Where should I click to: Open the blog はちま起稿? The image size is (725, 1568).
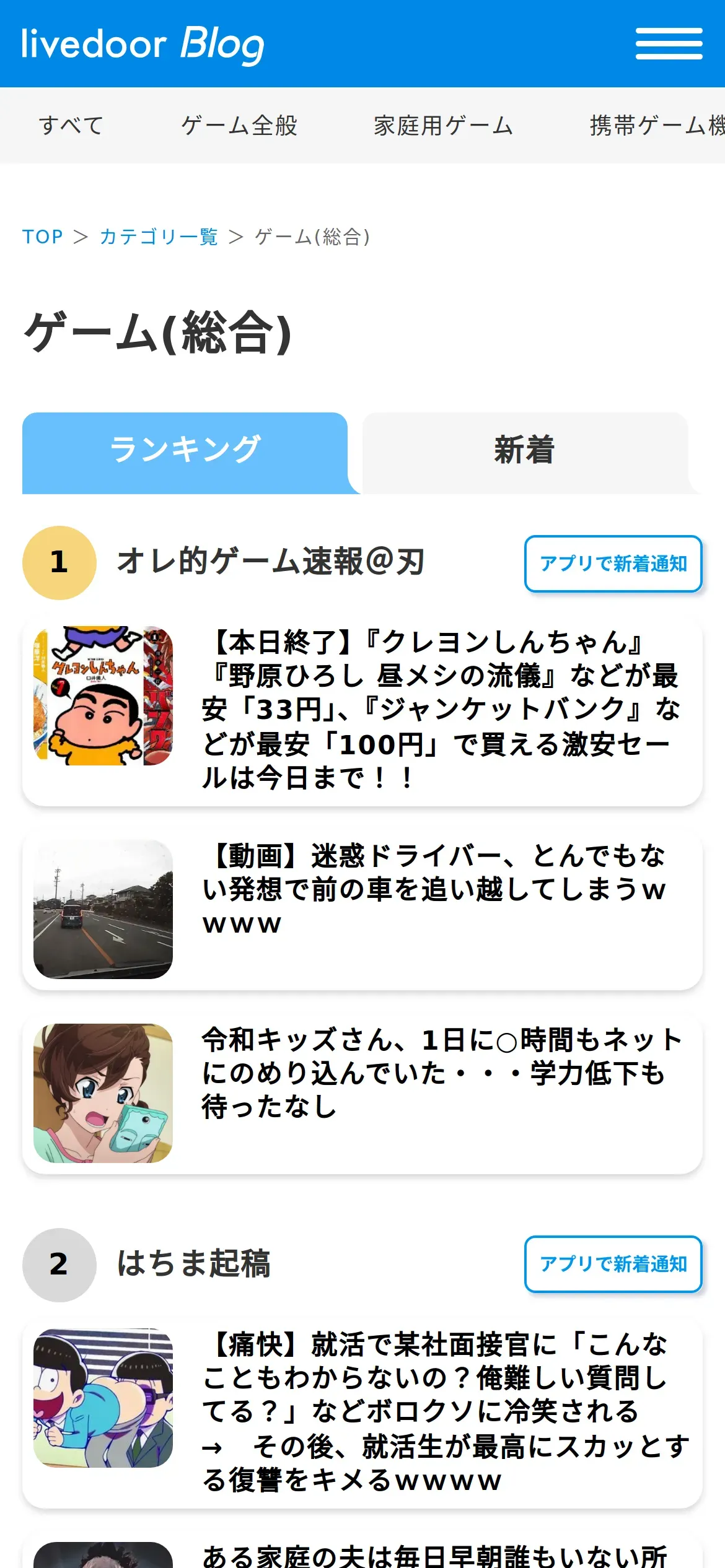[x=193, y=1264]
